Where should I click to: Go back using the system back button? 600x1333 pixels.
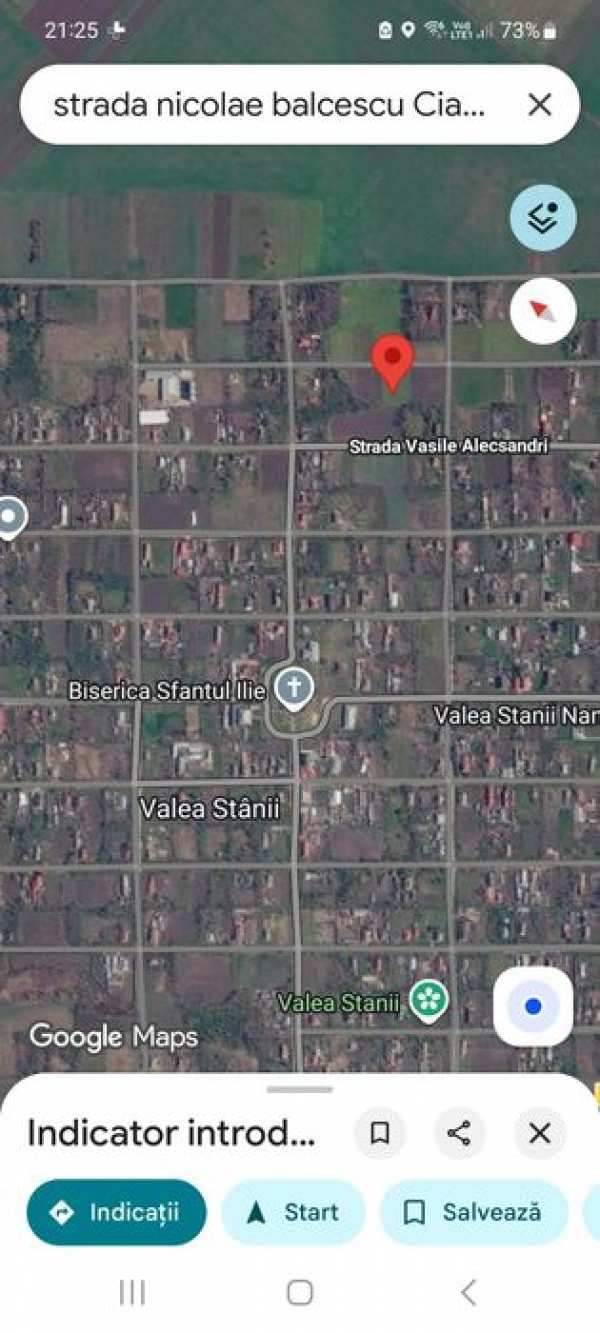(468, 1292)
